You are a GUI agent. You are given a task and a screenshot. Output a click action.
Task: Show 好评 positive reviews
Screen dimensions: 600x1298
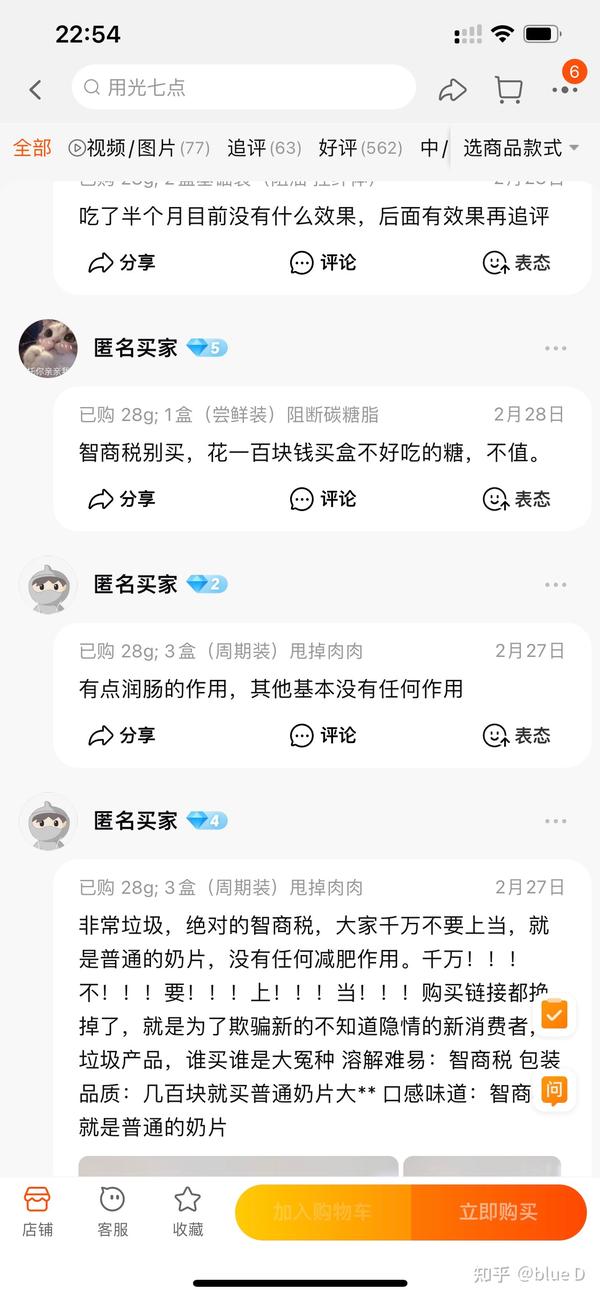[360, 148]
